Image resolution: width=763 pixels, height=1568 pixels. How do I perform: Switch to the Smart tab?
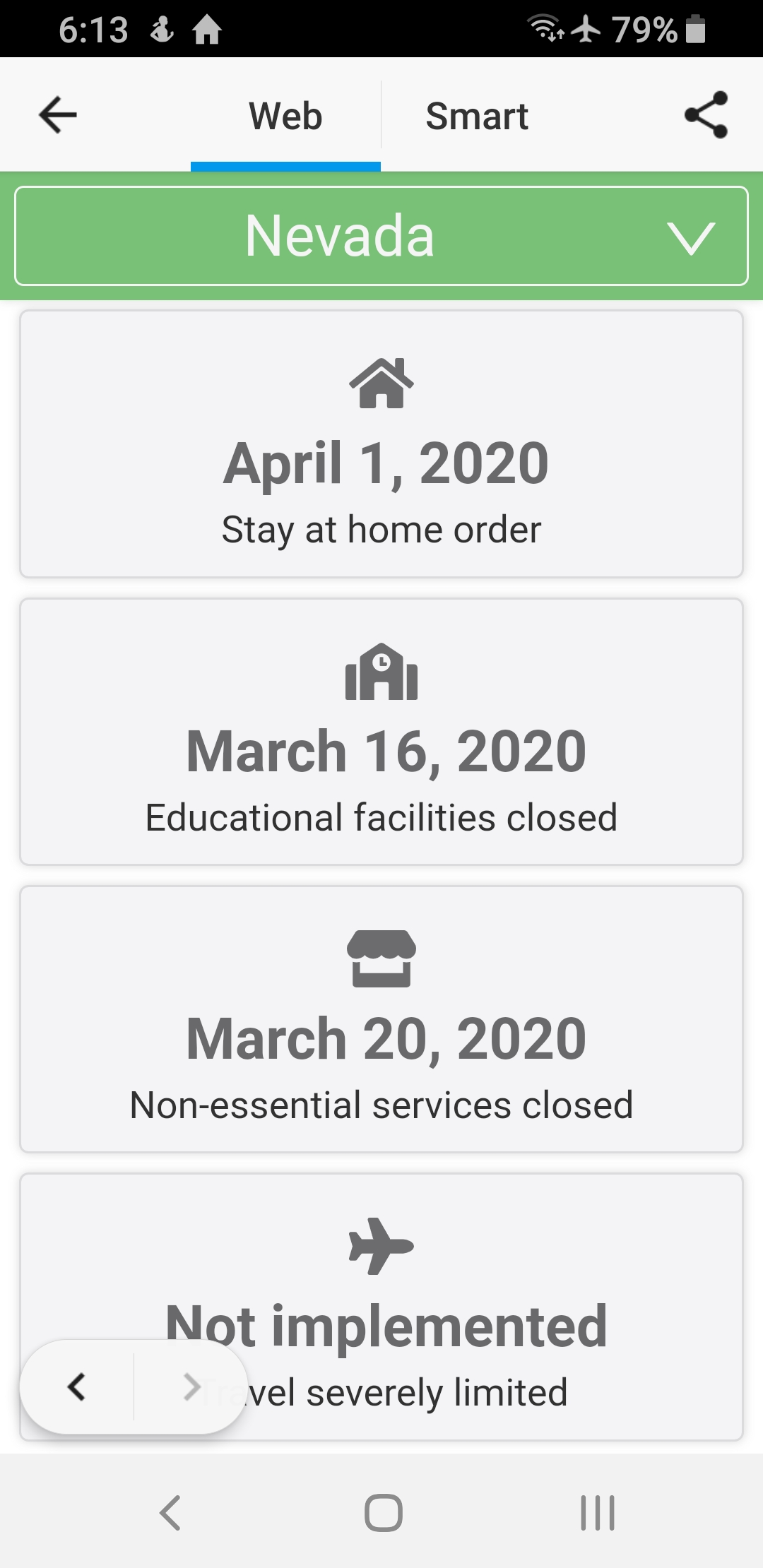pos(477,117)
